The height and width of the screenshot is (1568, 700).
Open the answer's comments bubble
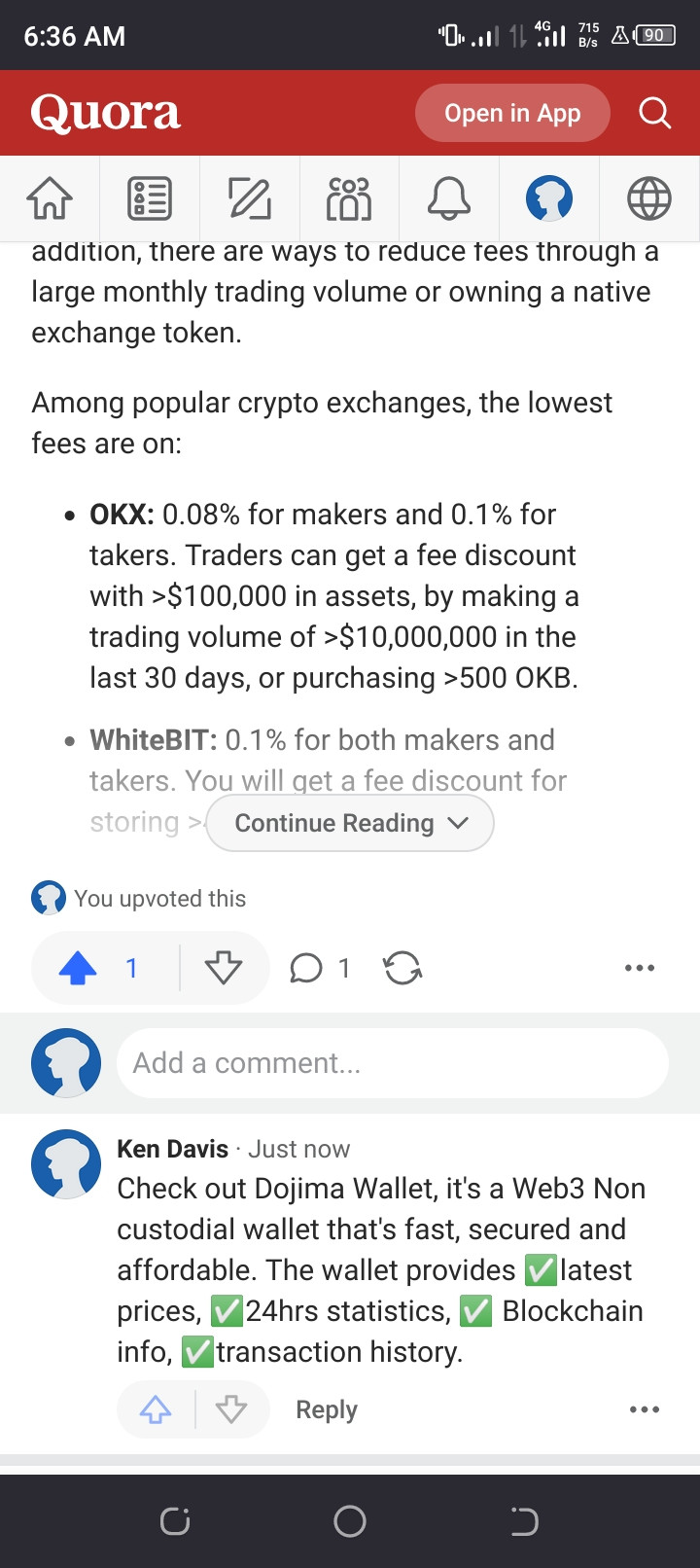click(320, 968)
